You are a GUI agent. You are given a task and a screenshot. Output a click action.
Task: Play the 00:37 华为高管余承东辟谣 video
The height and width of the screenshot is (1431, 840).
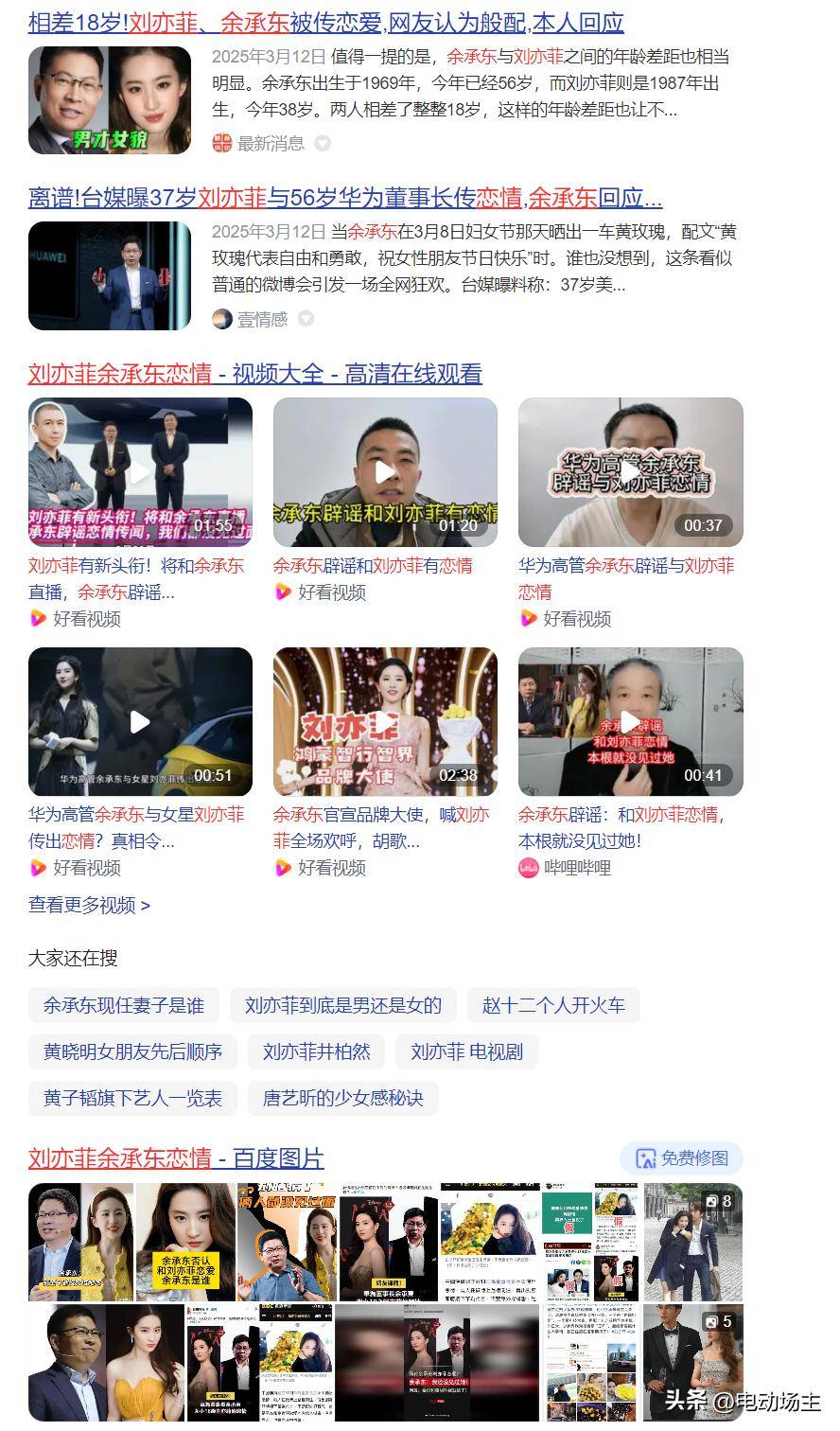coord(630,471)
